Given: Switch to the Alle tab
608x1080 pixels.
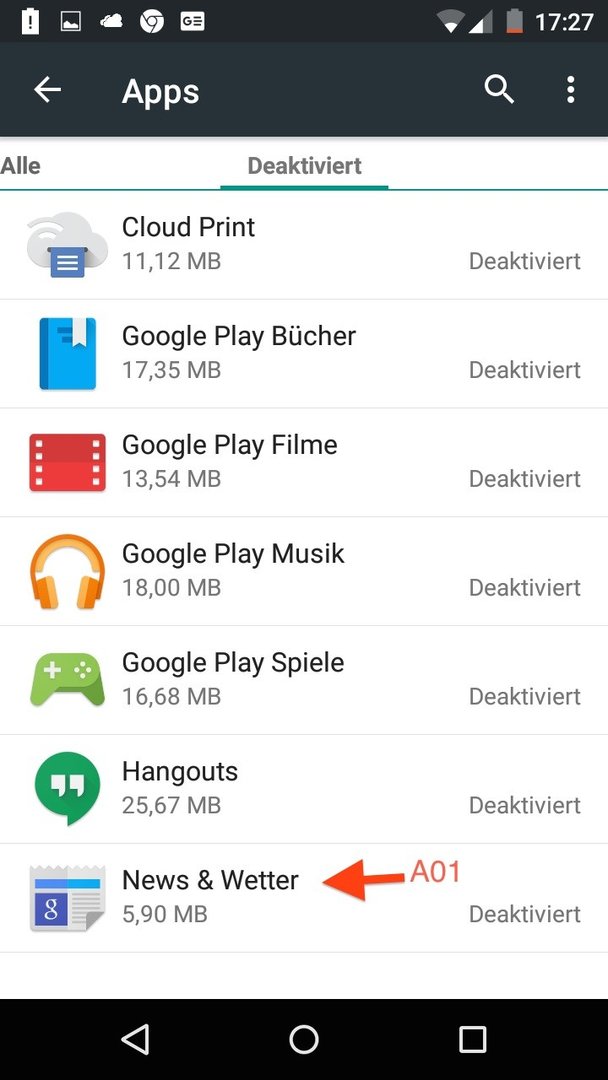Looking at the screenshot, I should [21, 166].
